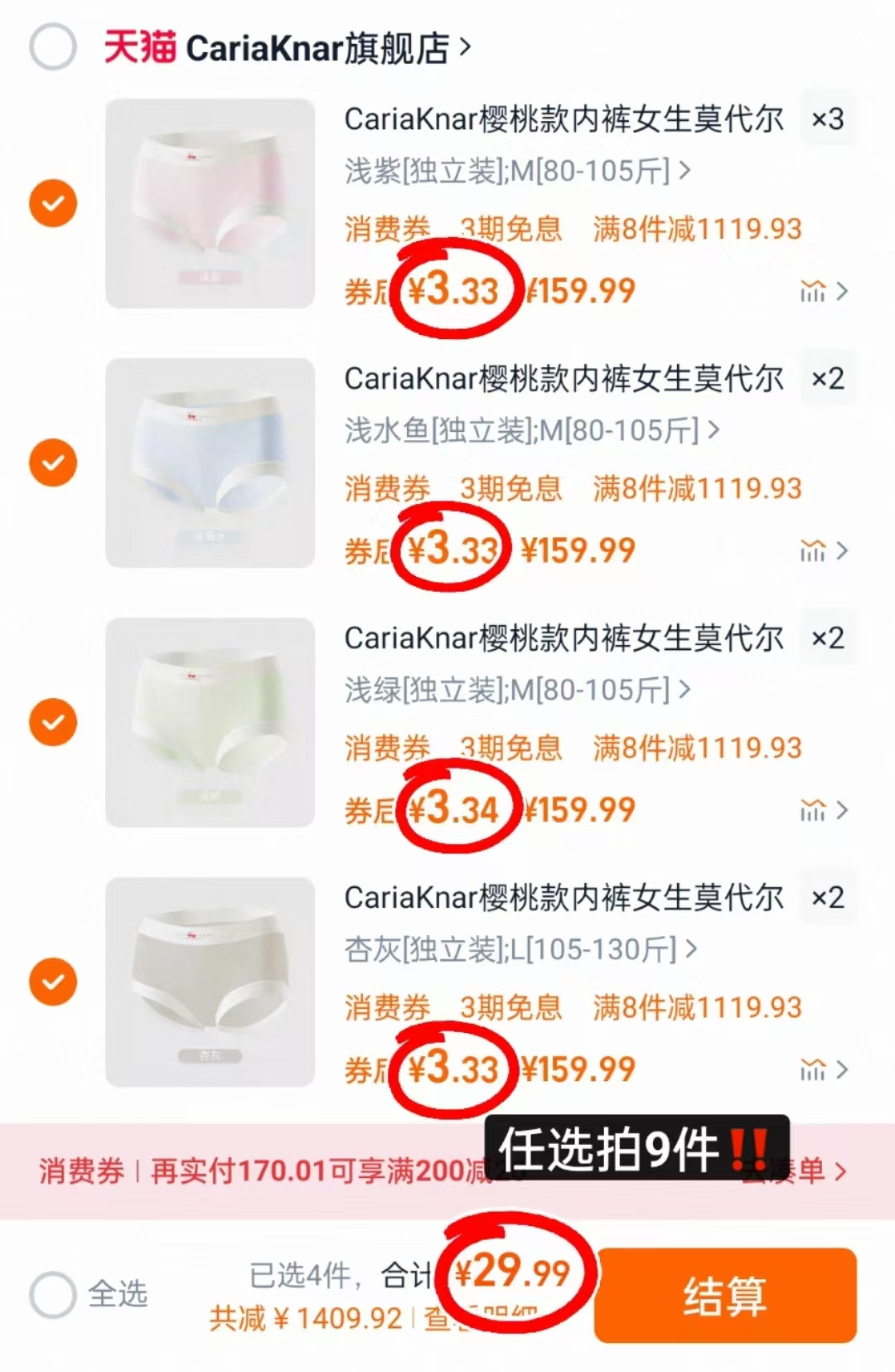The height and width of the screenshot is (1372, 895).
Task: Toggle the 全选 select-all option
Action: pyautogui.click(x=53, y=1294)
